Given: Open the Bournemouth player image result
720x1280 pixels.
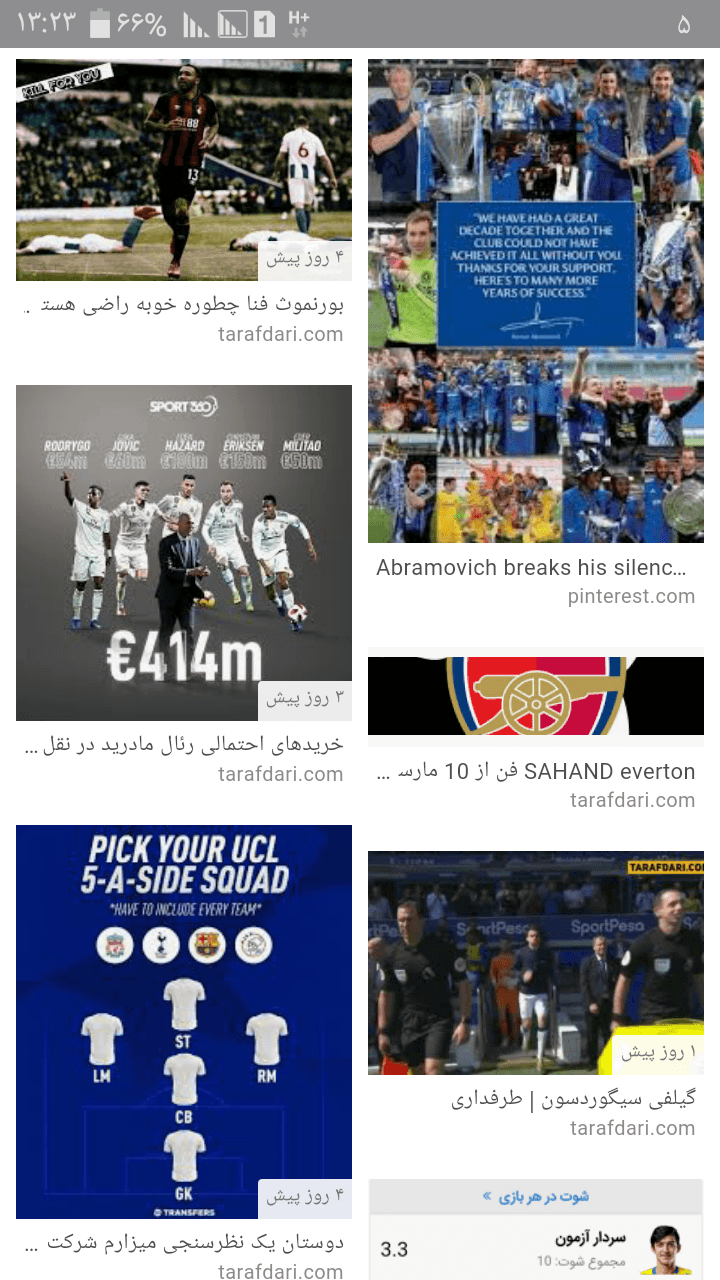Looking at the screenshot, I should tap(184, 170).
